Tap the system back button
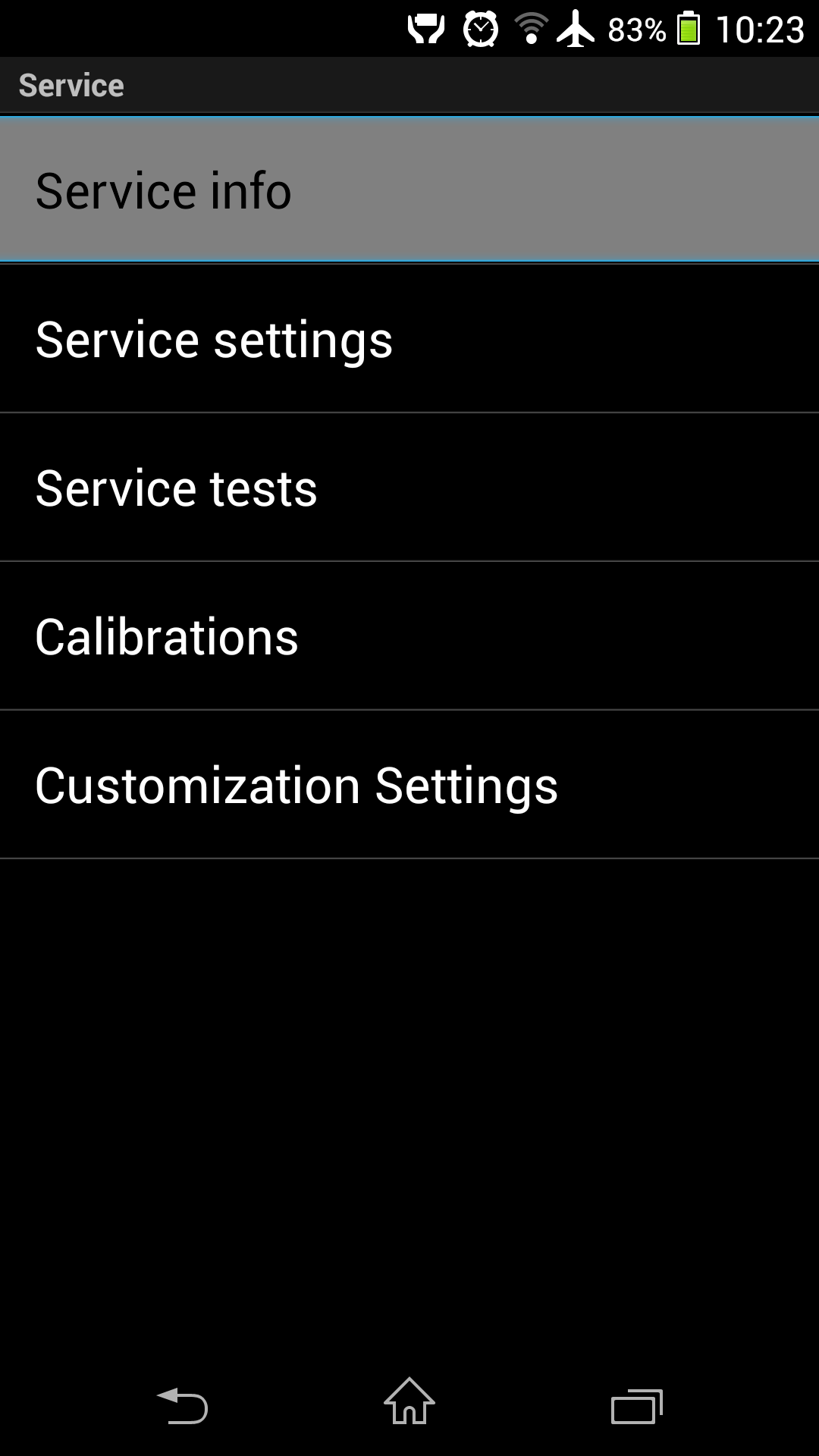The height and width of the screenshot is (1456, 819). click(x=182, y=1405)
